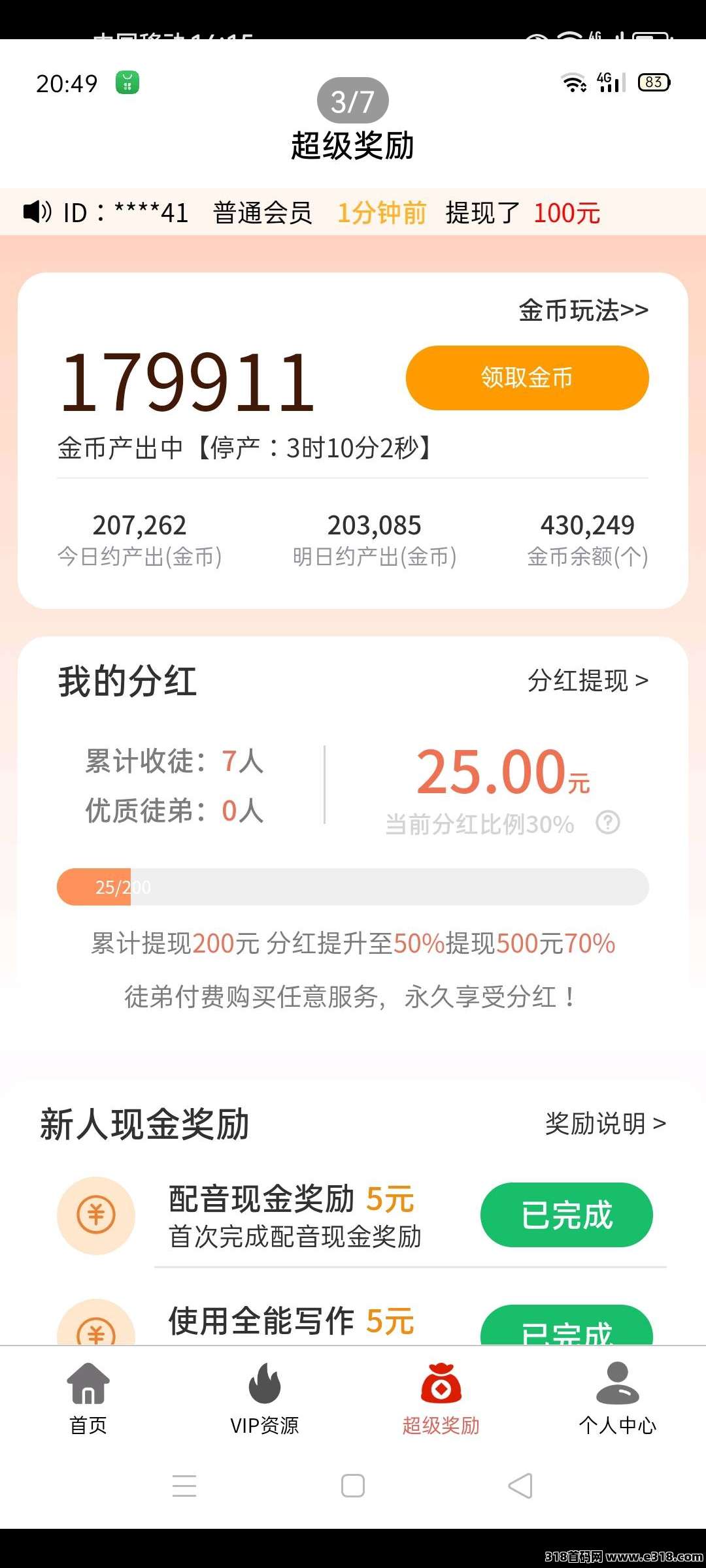The width and height of the screenshot is (706, 1568).
Task: Tap the system back button
Action: pos(520,1486)
